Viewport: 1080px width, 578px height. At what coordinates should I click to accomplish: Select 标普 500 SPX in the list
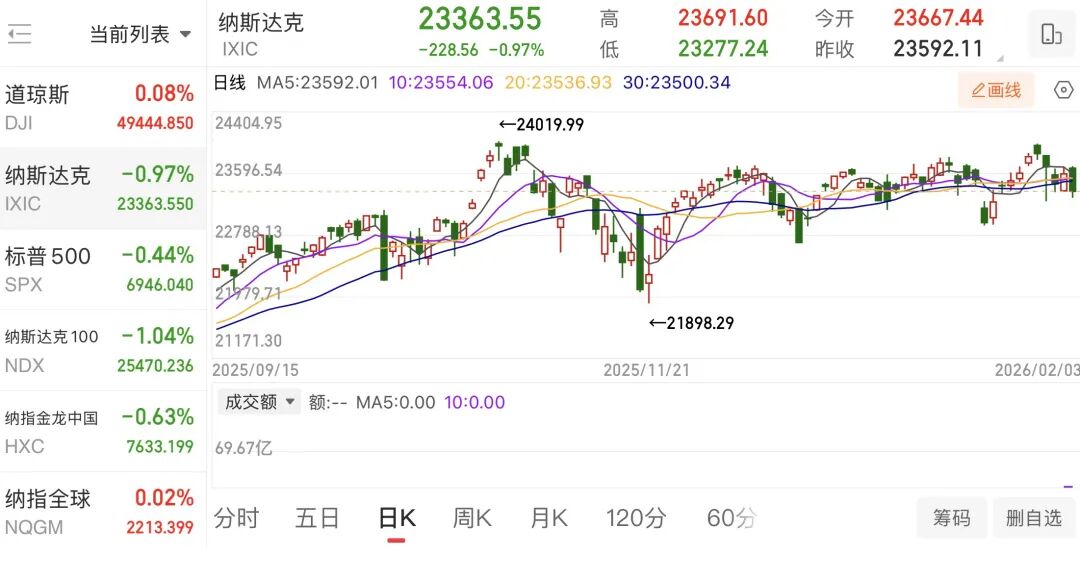point(100,269)
